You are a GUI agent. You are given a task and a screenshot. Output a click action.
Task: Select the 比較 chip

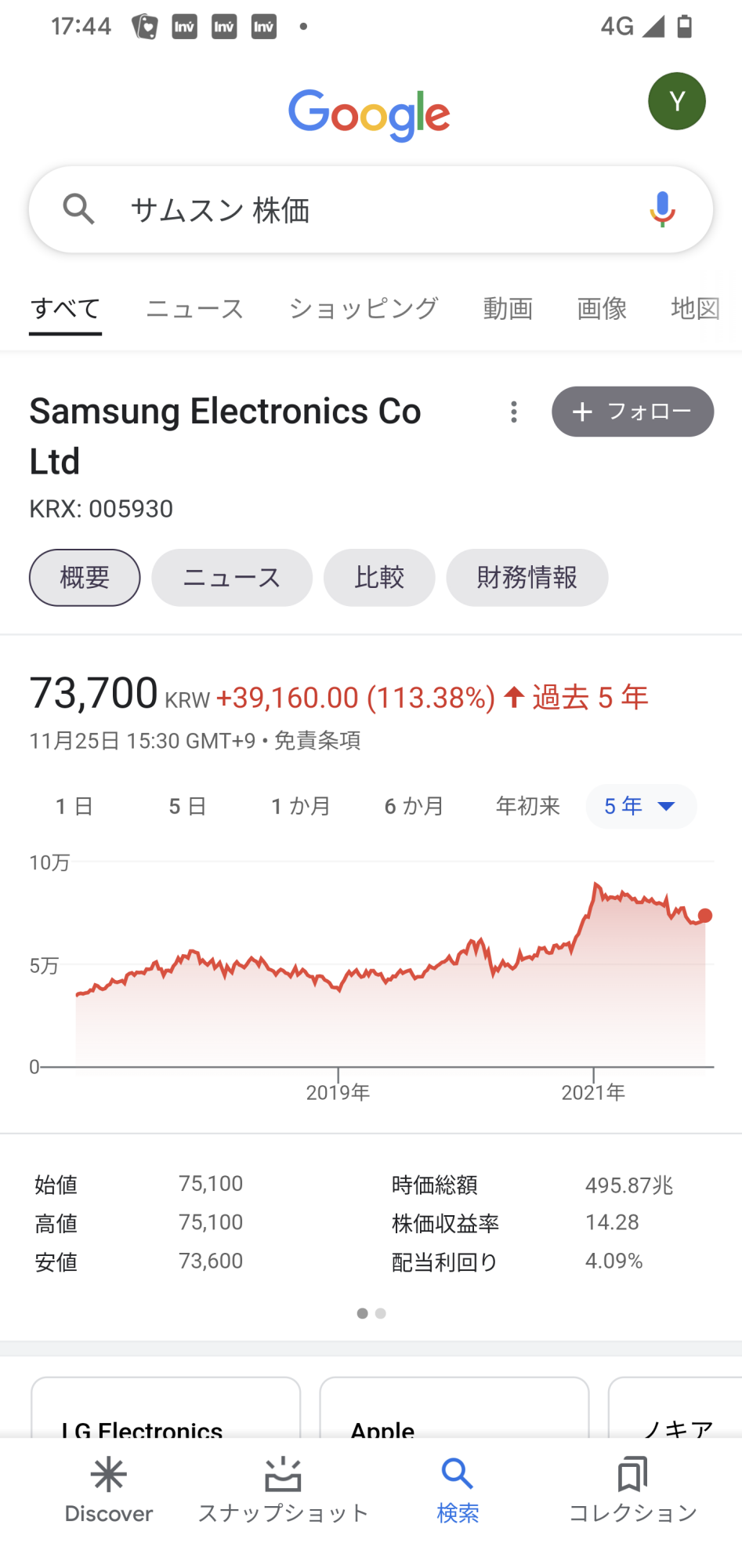pyautogui.click(x=379, y=578)
